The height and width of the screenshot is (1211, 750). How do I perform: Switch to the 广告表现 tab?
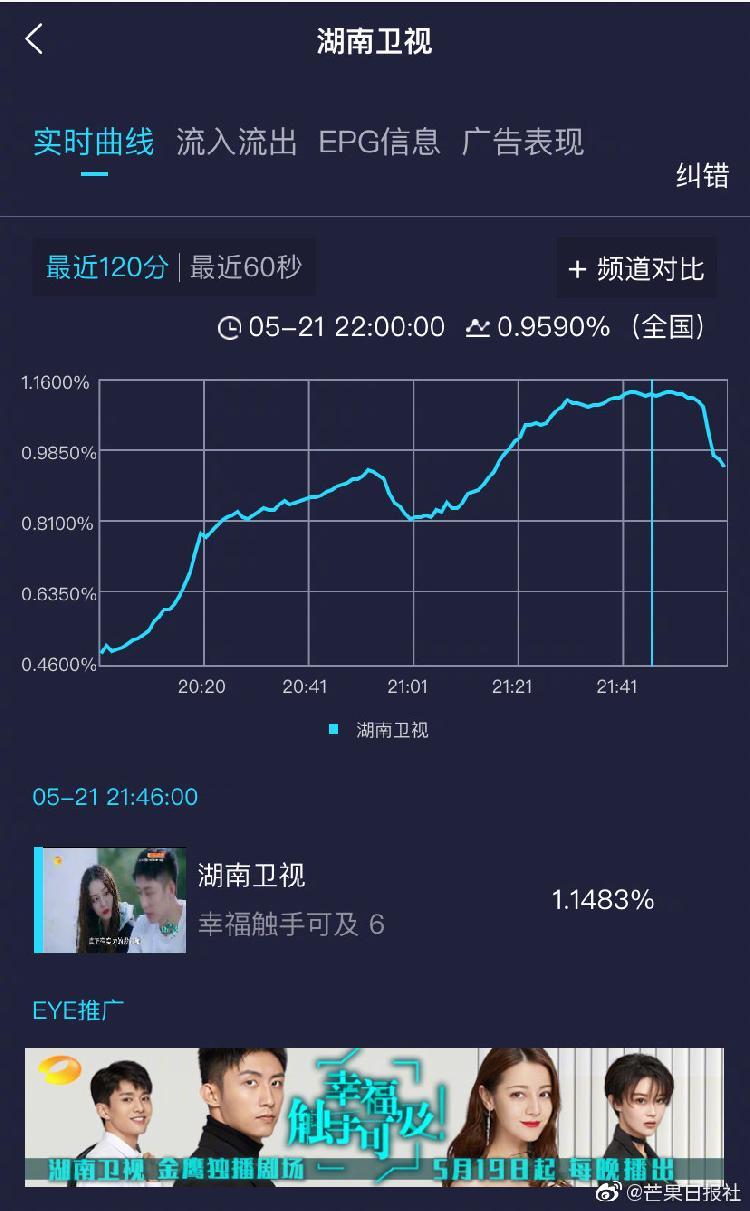(523, 142)
